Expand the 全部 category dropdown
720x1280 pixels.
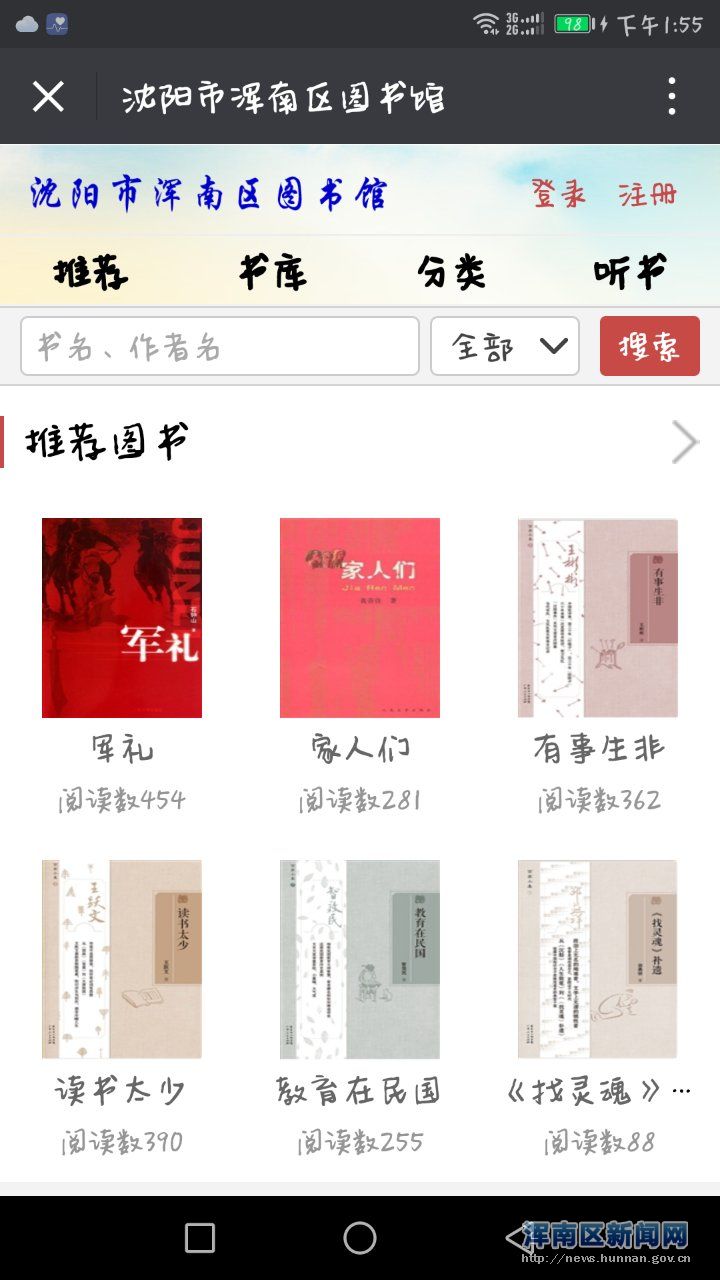coord(505,346)
